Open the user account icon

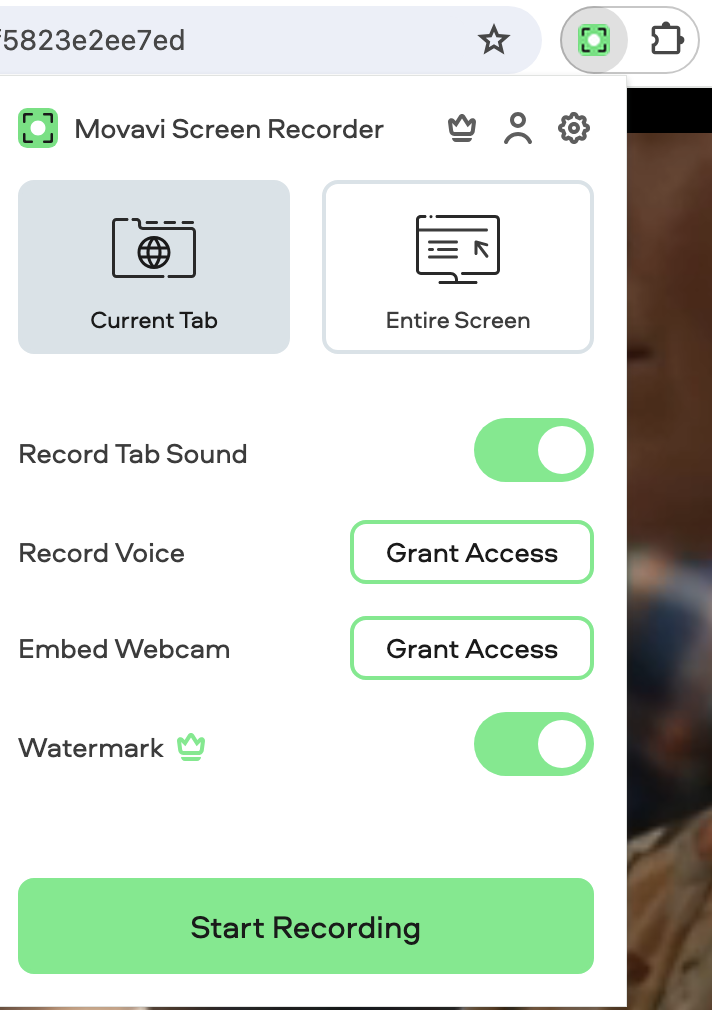click(x=517, y=128)
